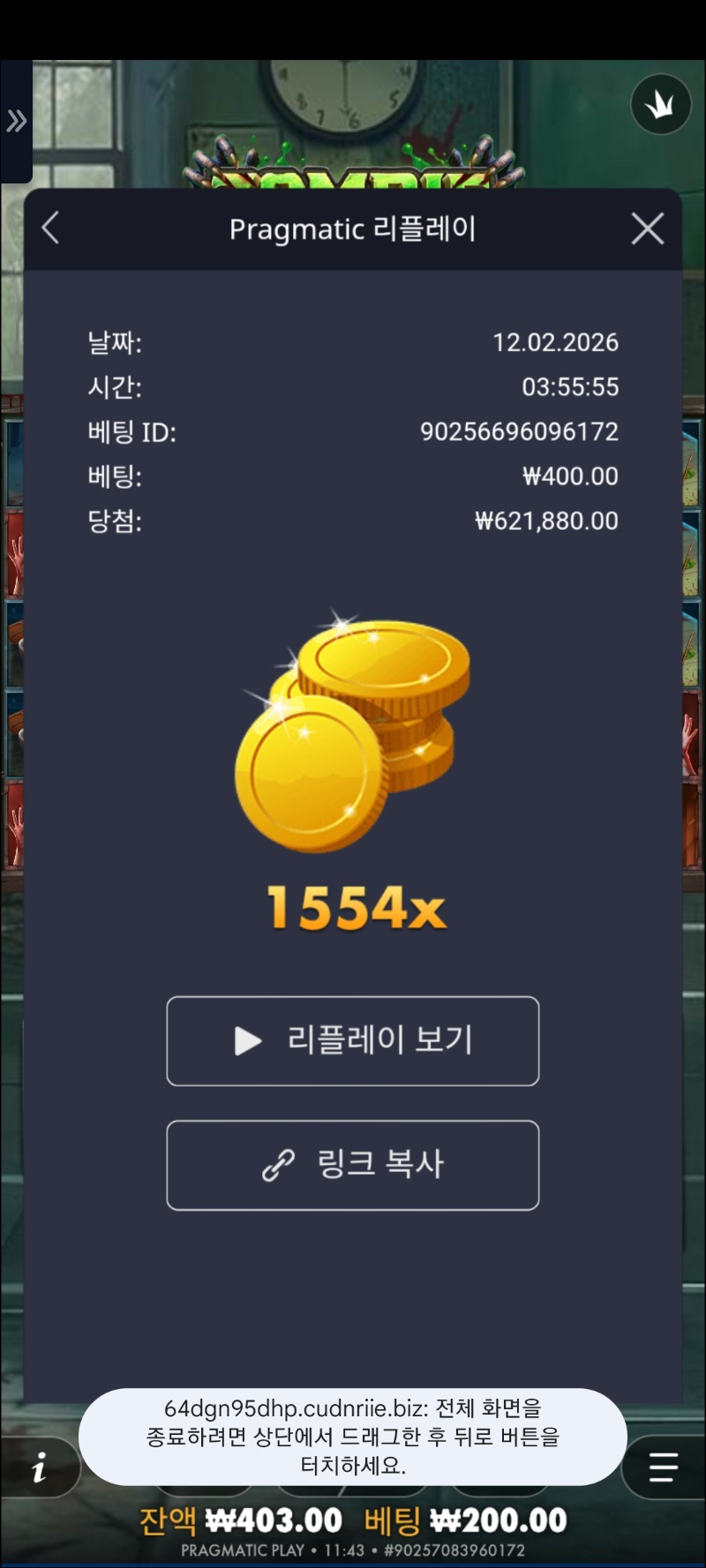Open the hamburger menu
Image resolution: width=706 pixels, height=1568 pixels.
click(664, 1467)
